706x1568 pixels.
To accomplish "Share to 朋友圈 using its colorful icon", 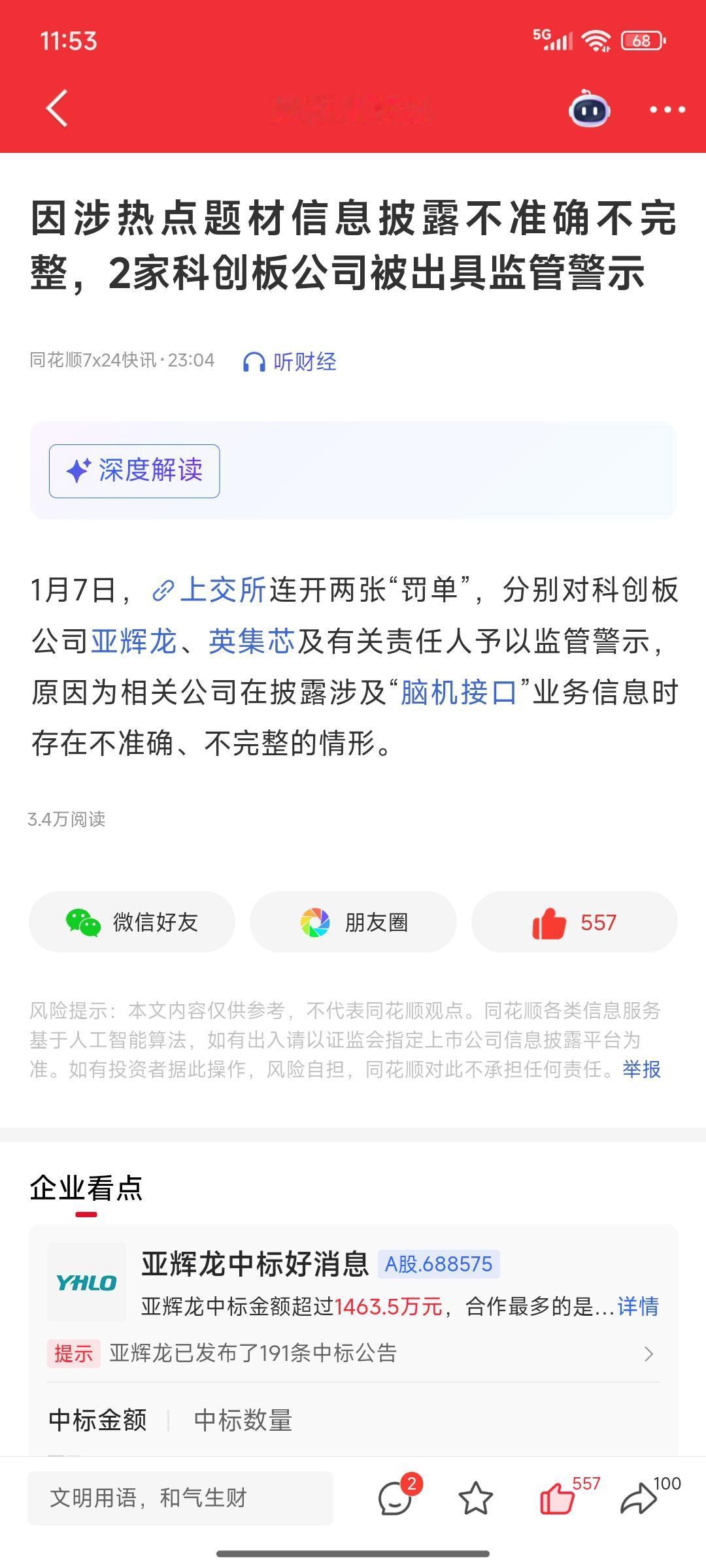I will [314, 922].
